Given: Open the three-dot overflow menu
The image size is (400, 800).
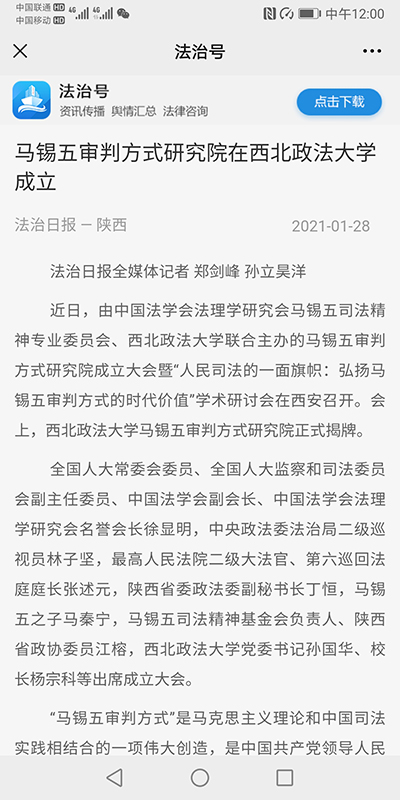Looking at the screenshot, I should [x=372, y=51].
